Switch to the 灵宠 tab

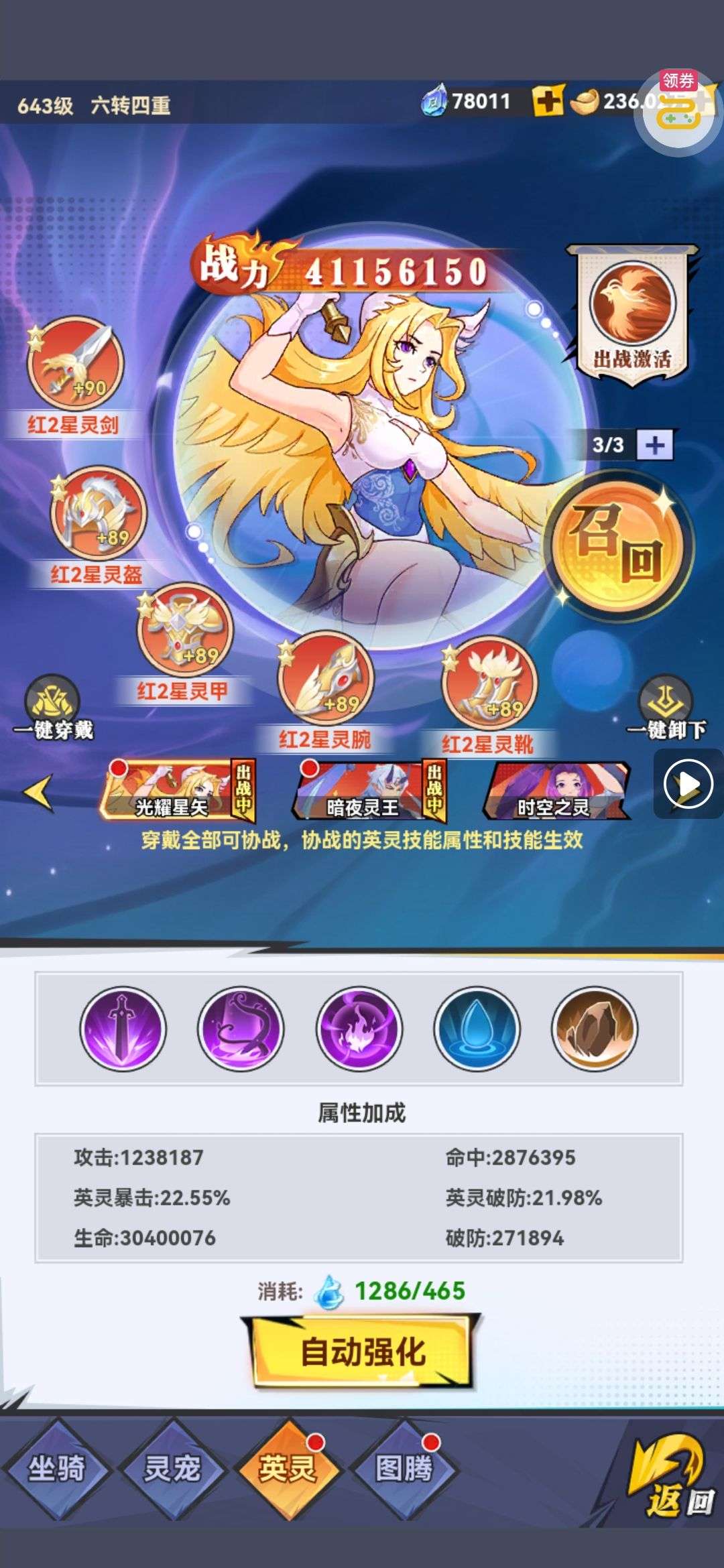click(172, 1469)
